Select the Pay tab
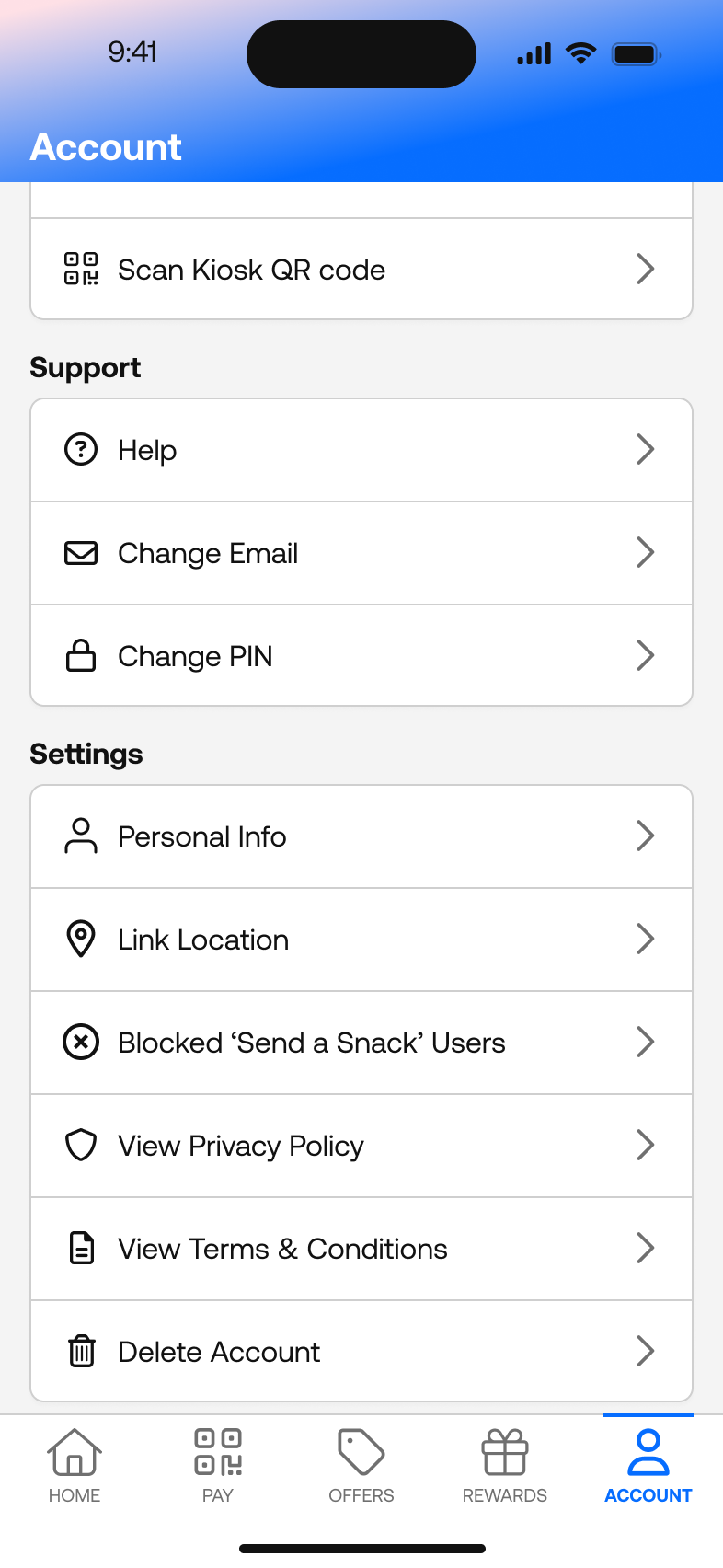The height and width of the screenshot is (1568, 723). tap(217, 1465)
